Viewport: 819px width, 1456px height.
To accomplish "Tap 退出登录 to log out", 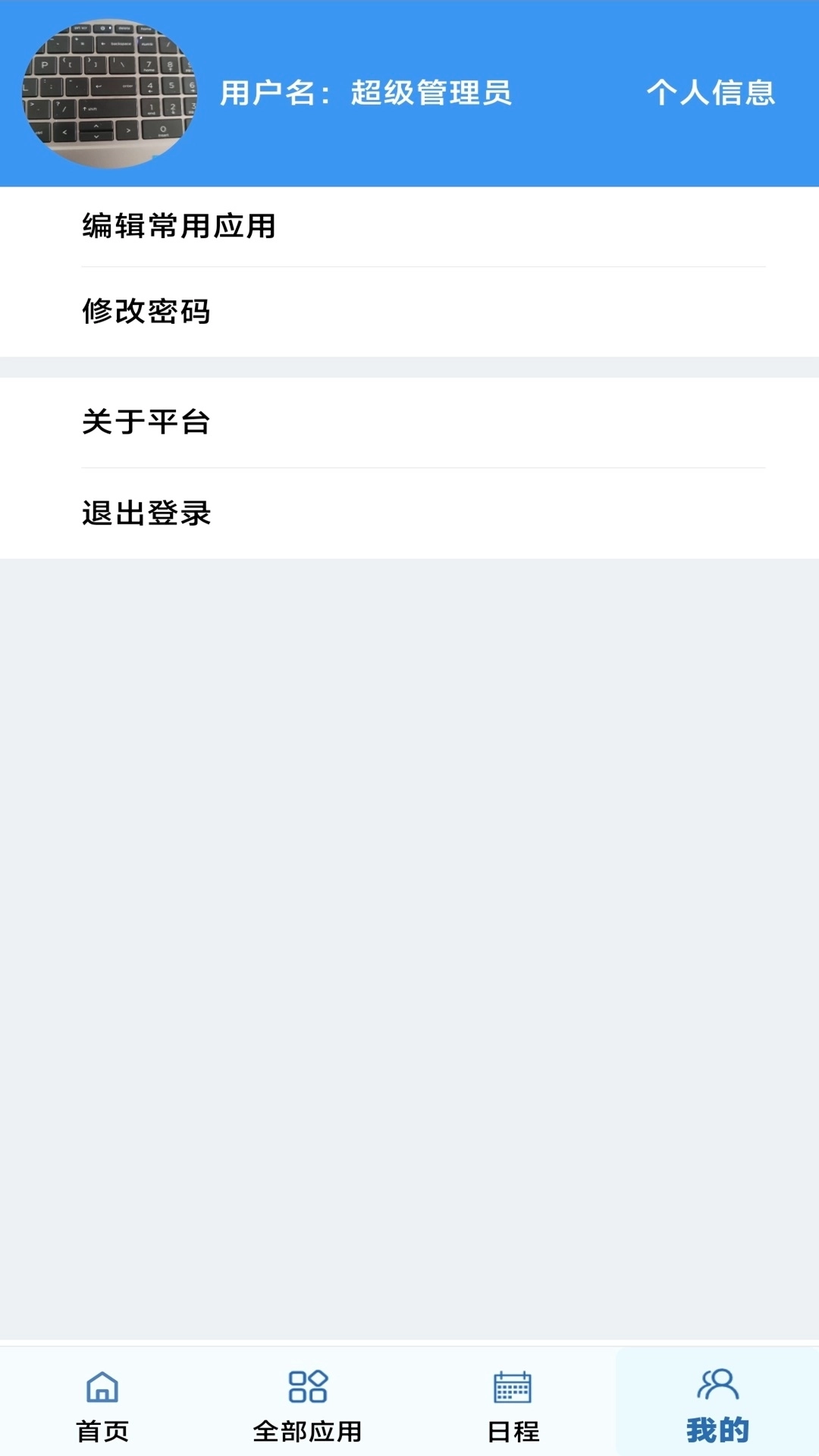I will point(147,513).
